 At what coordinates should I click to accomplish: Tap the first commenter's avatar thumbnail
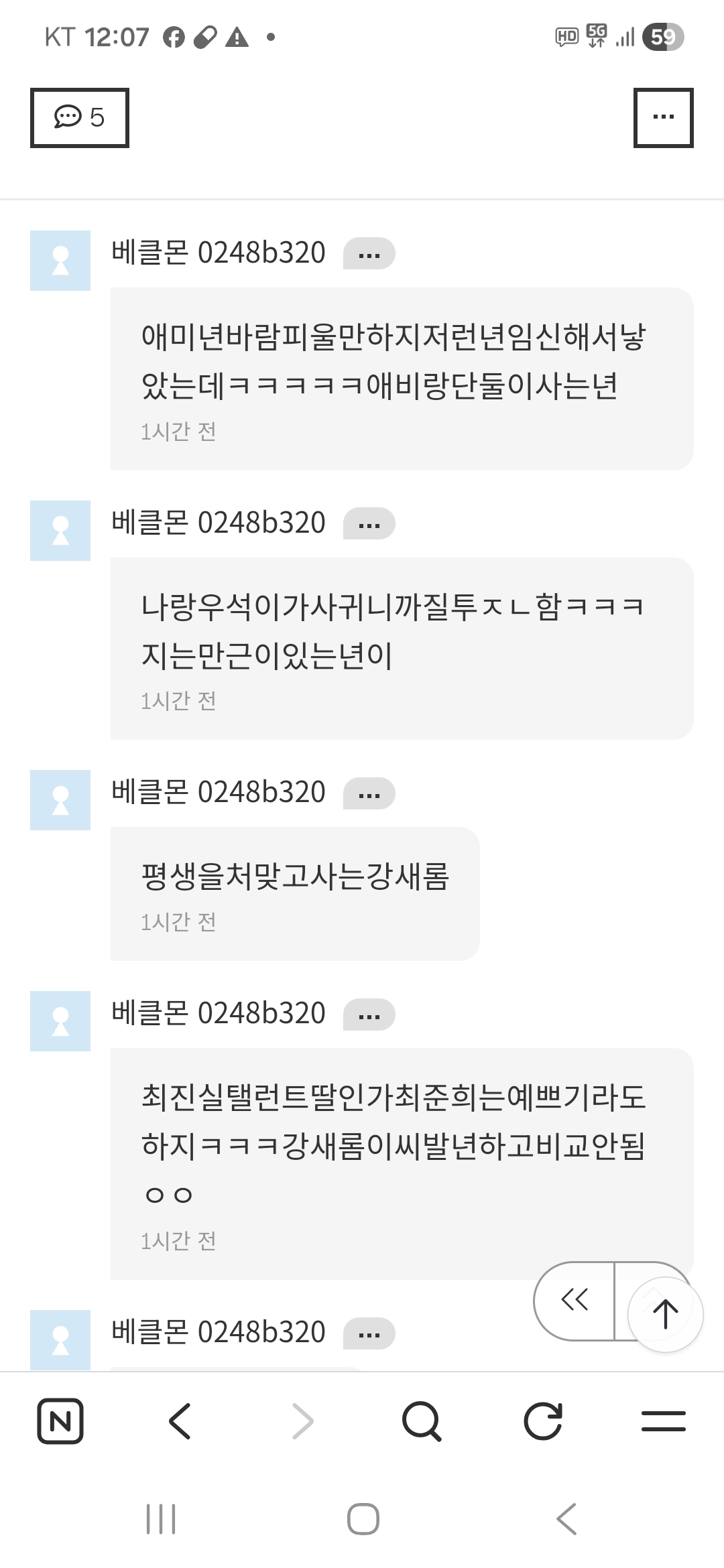[60, 260]
